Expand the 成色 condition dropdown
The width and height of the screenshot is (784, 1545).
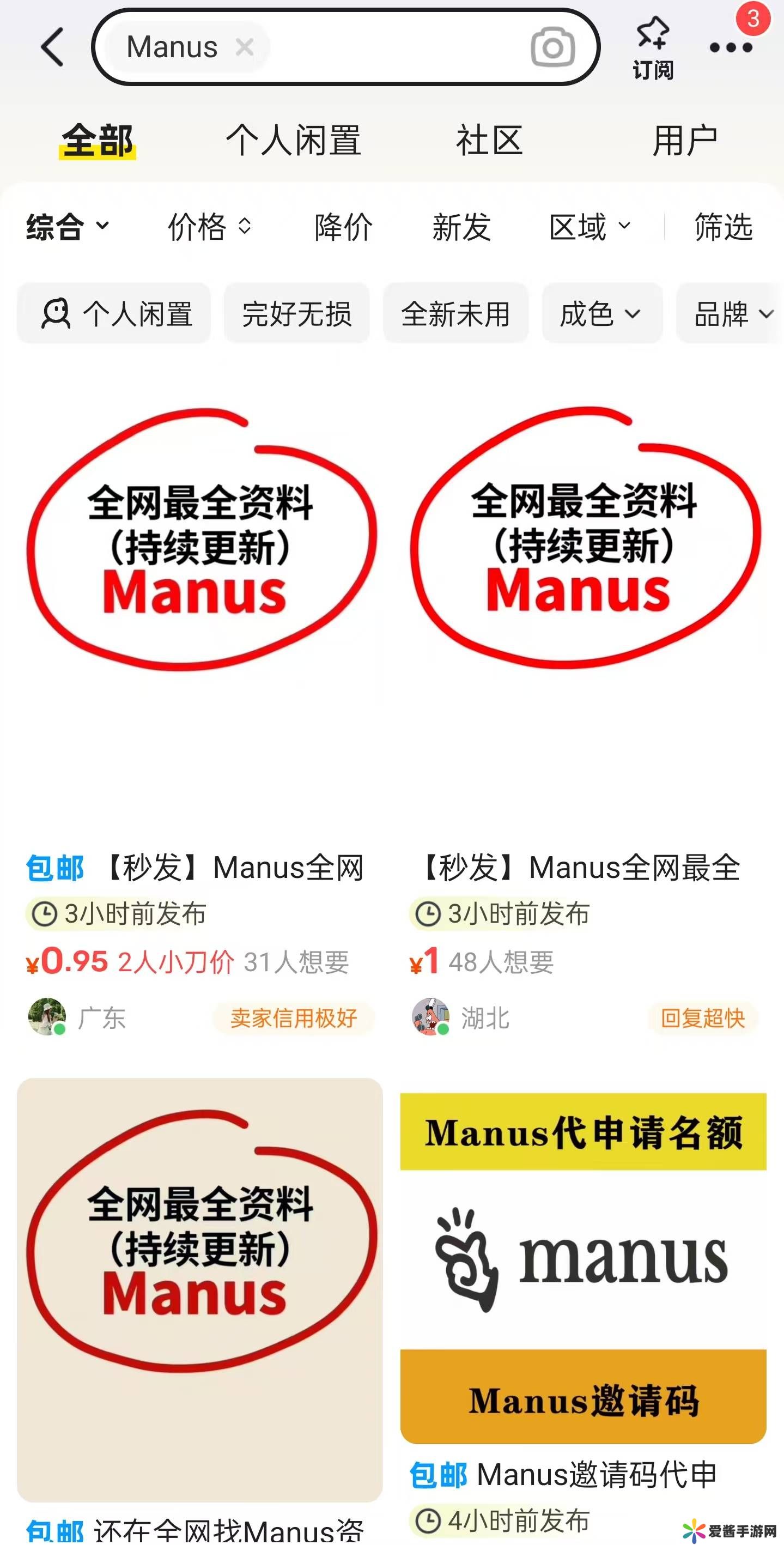[601, 314]
